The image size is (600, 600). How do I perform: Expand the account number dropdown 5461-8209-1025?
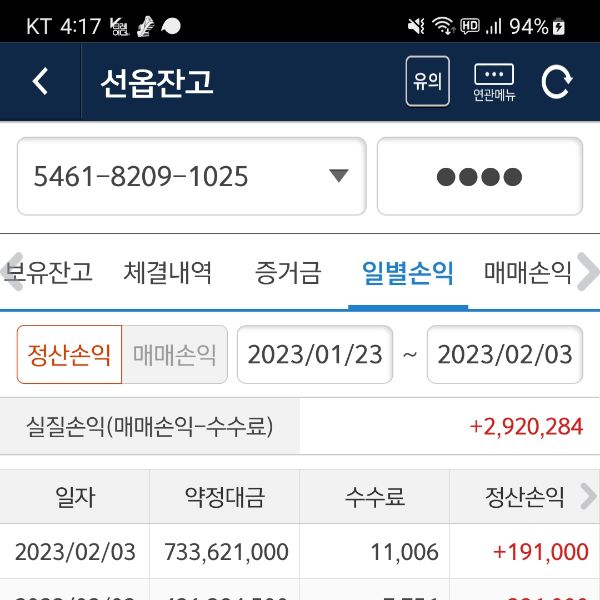(x=191, y=176)
